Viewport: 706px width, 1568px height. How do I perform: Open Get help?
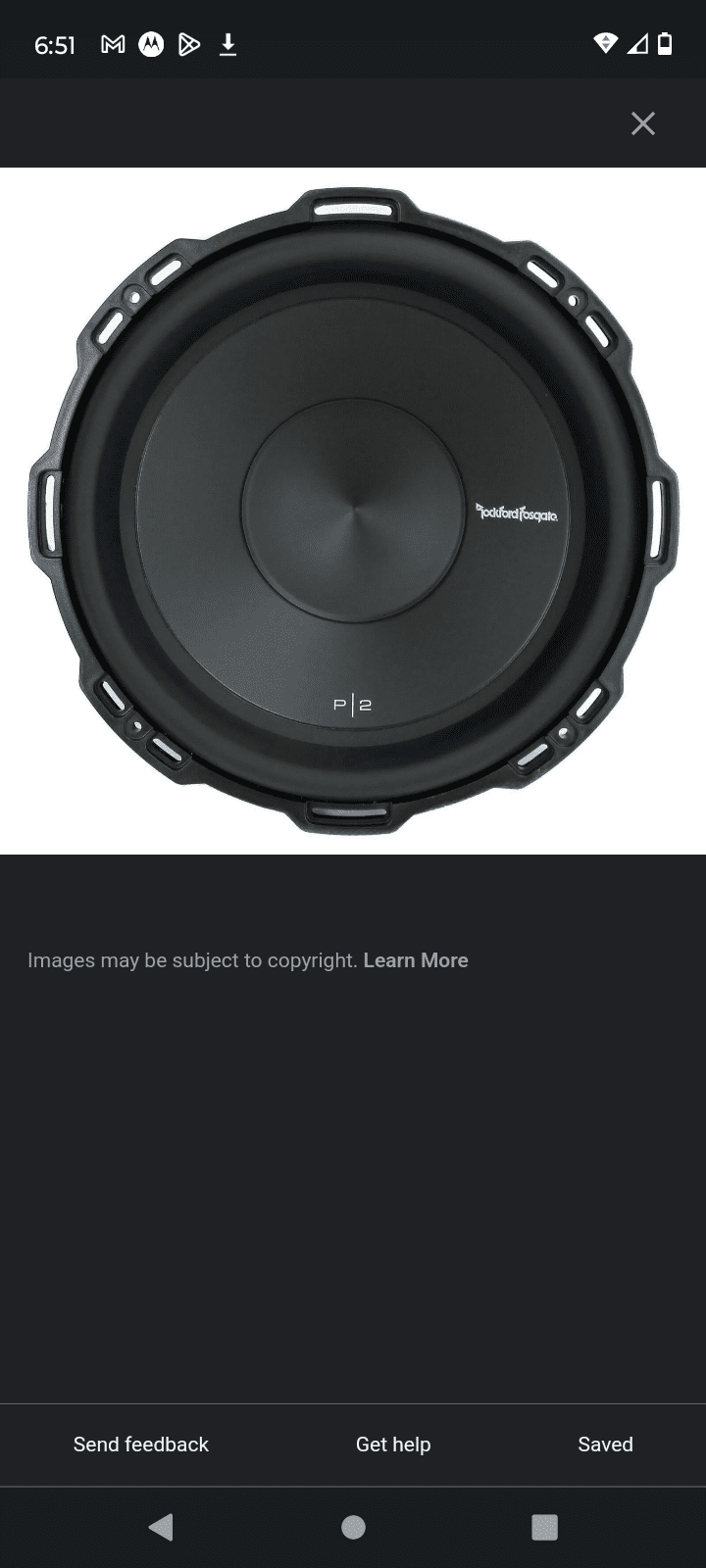pos(393,1445)
